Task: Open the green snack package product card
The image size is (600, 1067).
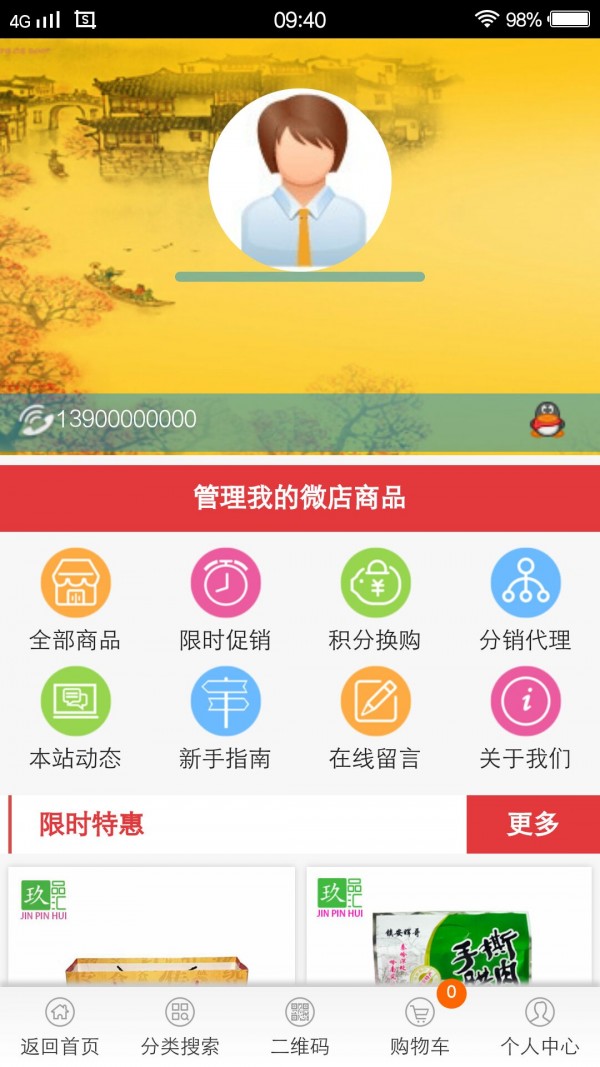Action: pyautogui.click(x=448, y=928)
